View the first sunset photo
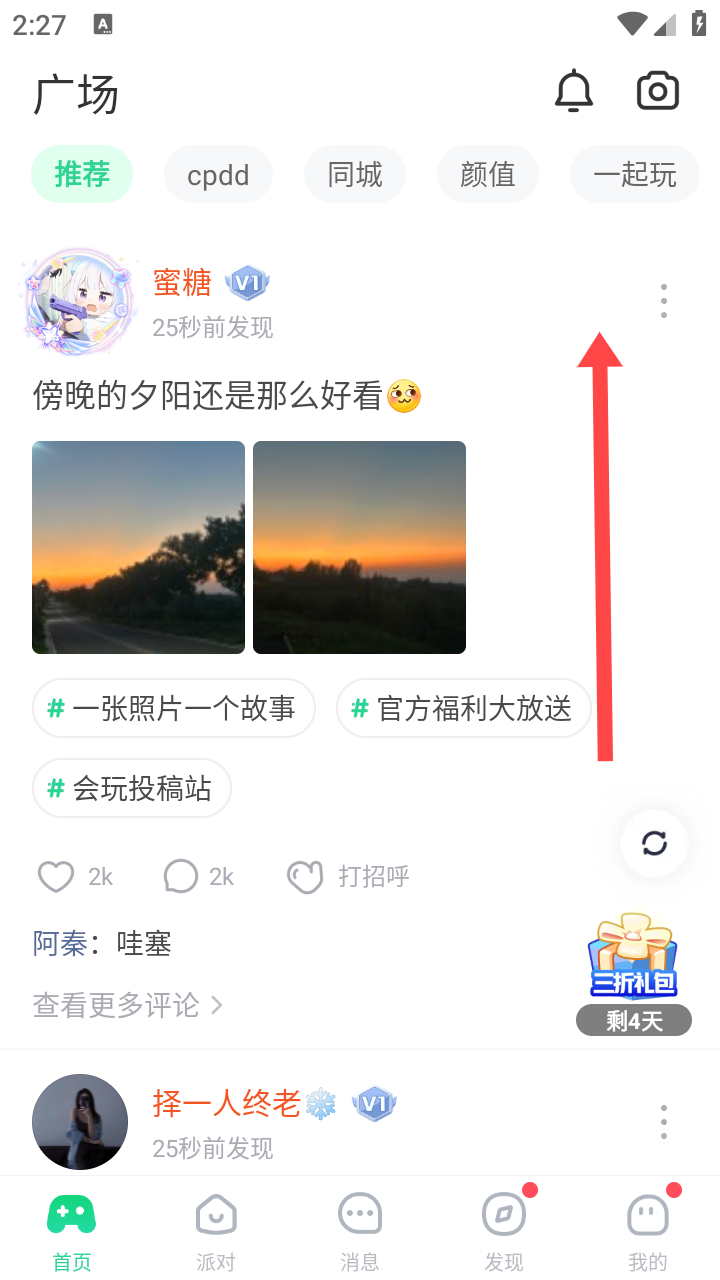Screen dimensions: 720x1280 [138, 547]
